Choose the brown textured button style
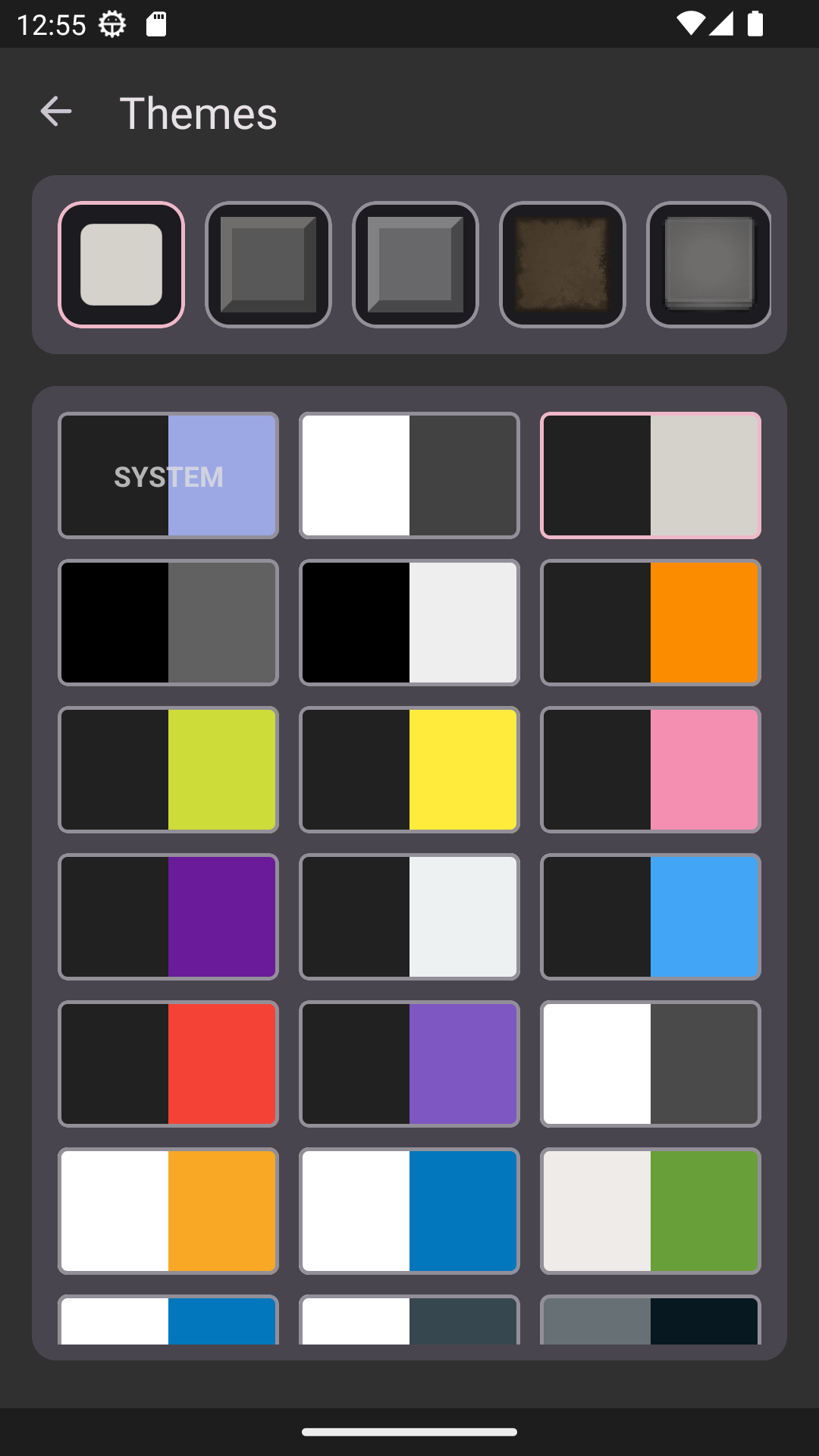The image size is (819, 1456). [563, 265]
